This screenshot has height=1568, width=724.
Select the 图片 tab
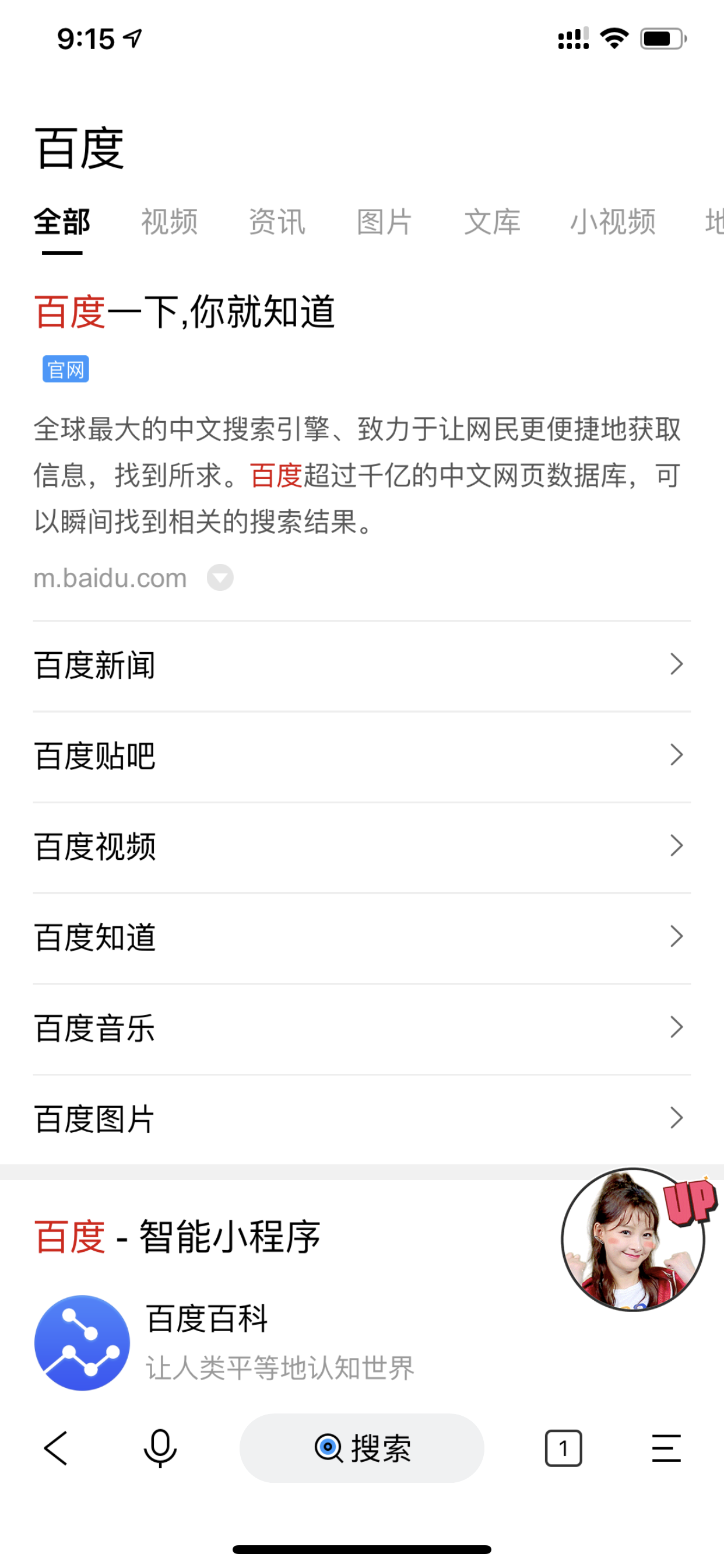pyautogui.click(x=385, y=222)
